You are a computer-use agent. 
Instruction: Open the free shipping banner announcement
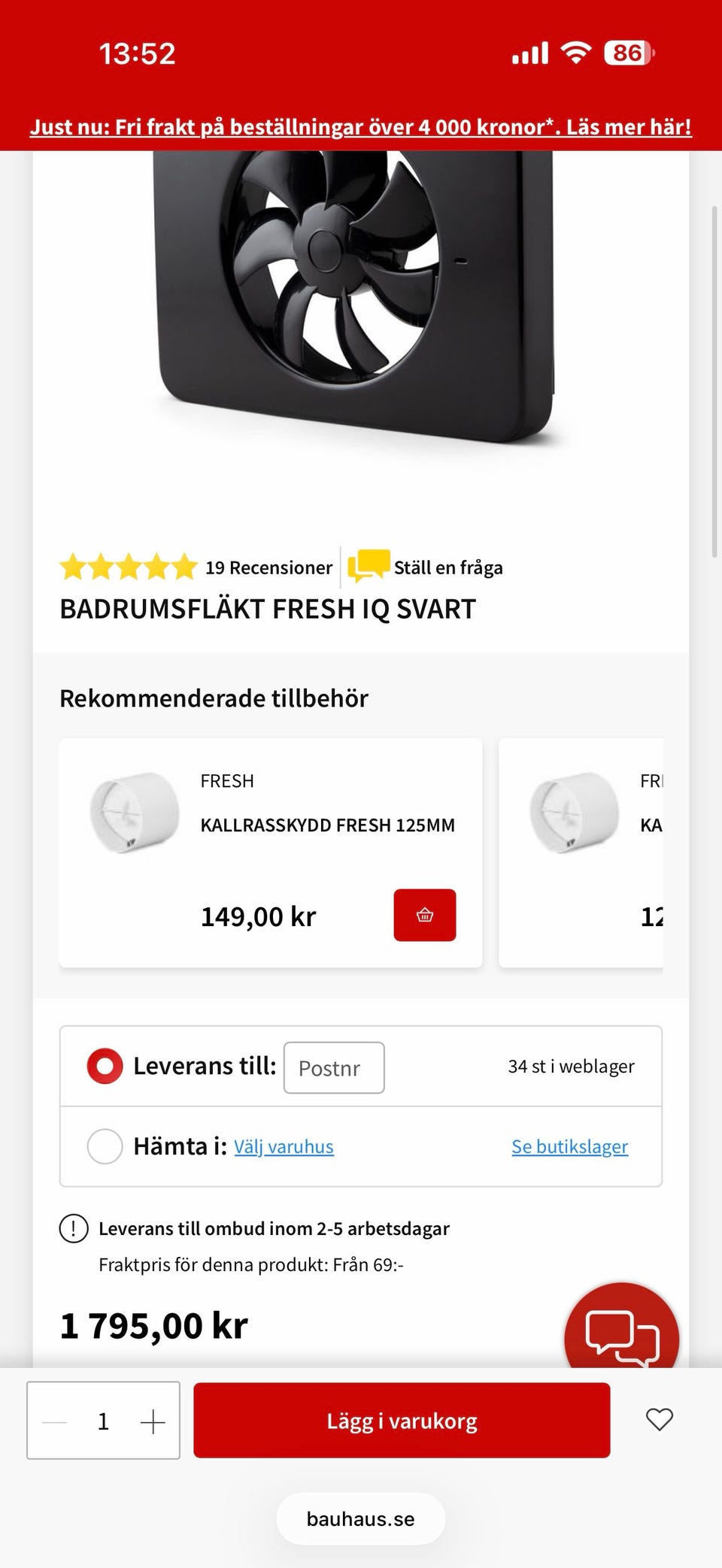point(361,126)
